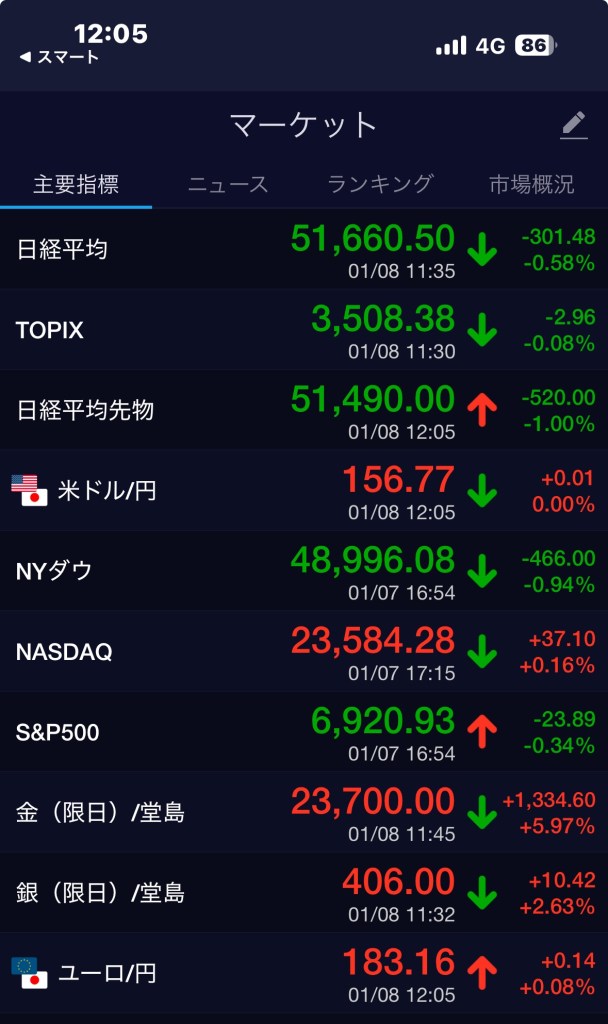View the ユーロ/円 exchange rate

(x=304, y=973)
